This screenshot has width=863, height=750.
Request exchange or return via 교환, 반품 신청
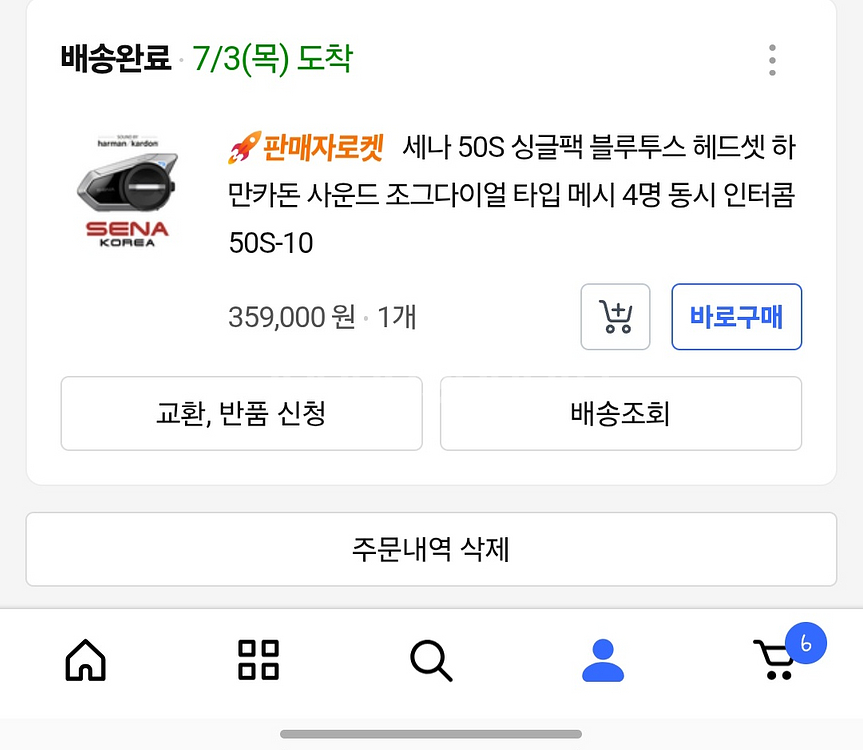click(241, 413)
